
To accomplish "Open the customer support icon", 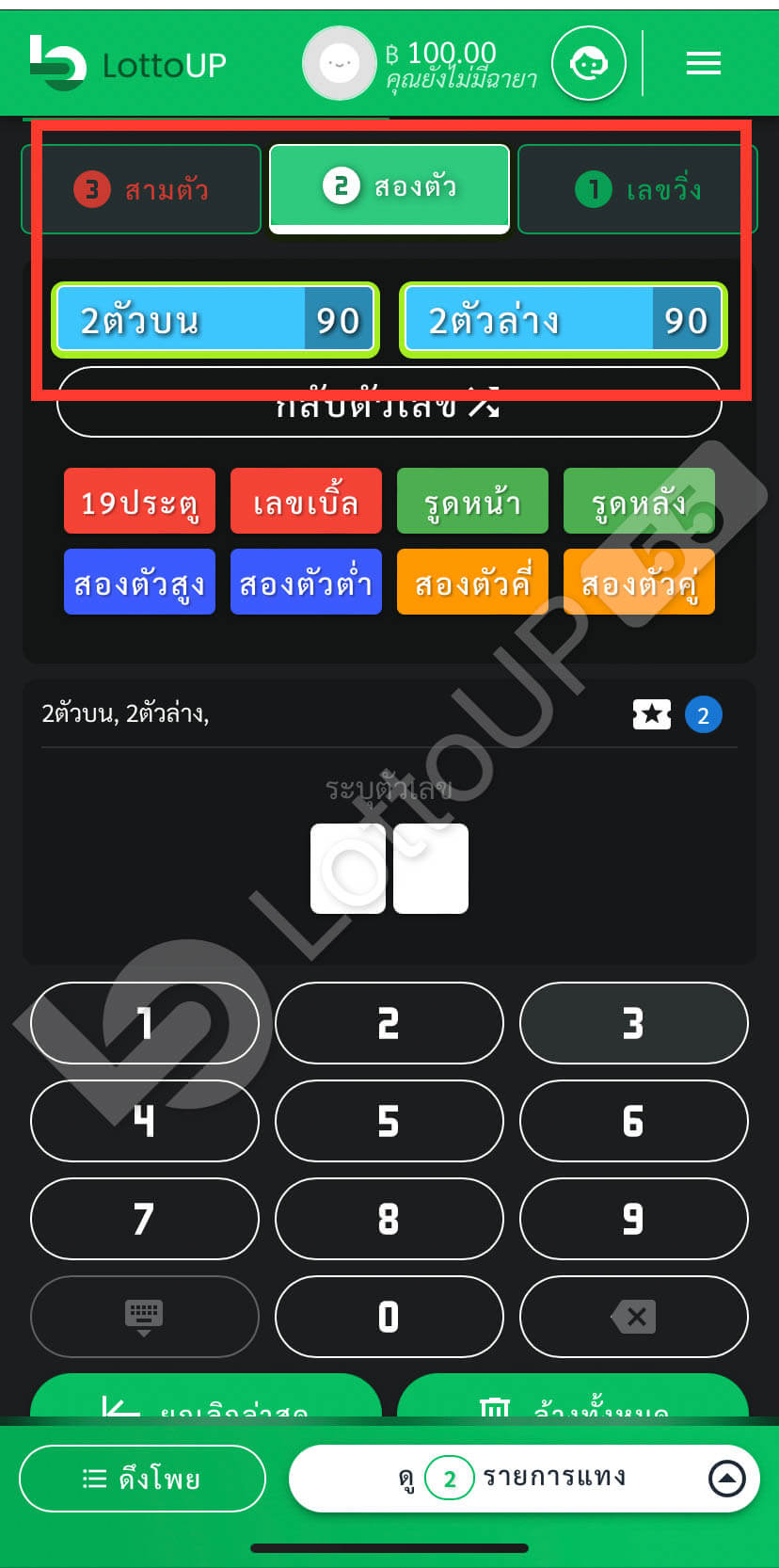I will click(588, 63).
